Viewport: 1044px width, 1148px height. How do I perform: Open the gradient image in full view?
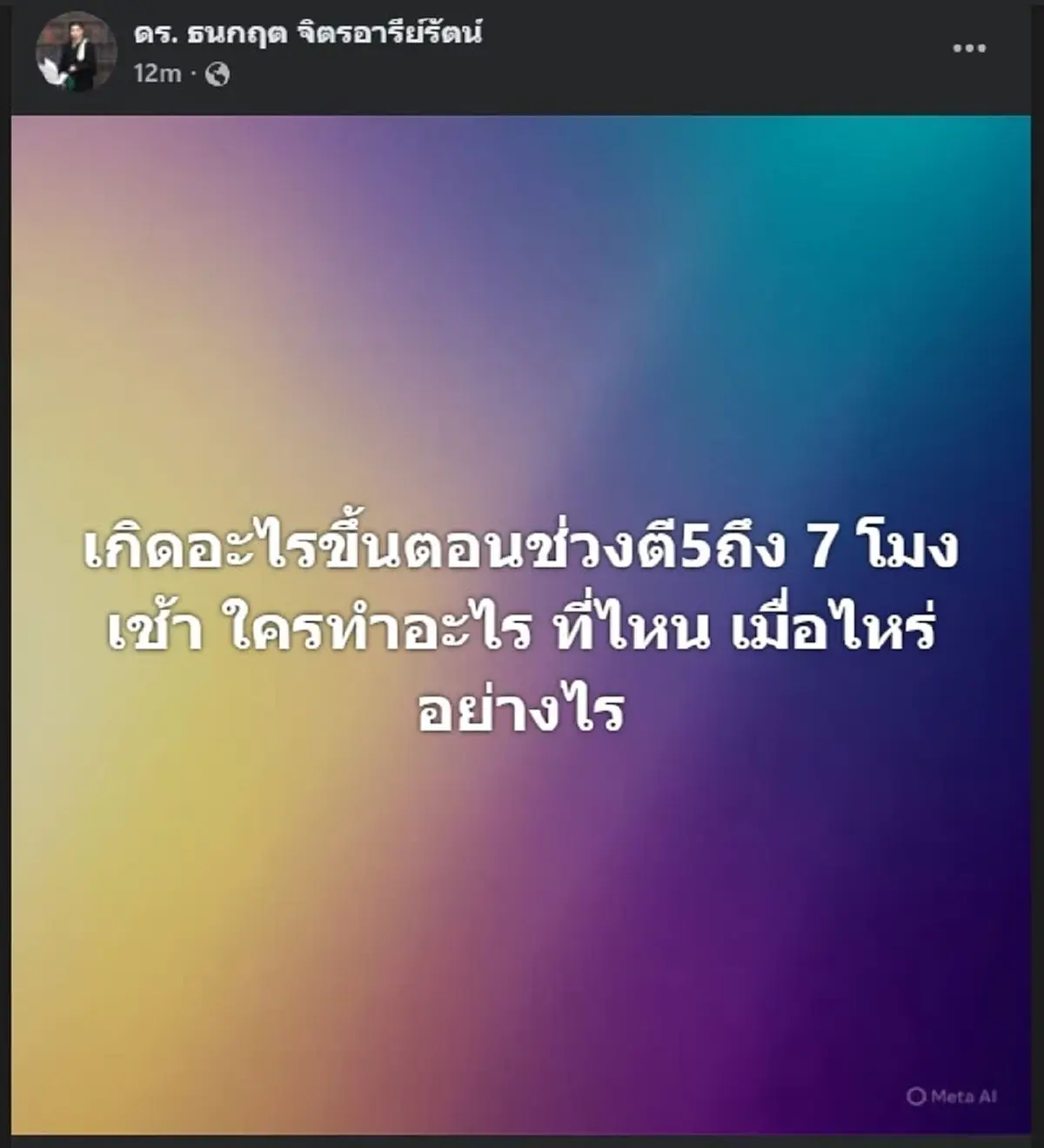point(522,348)
